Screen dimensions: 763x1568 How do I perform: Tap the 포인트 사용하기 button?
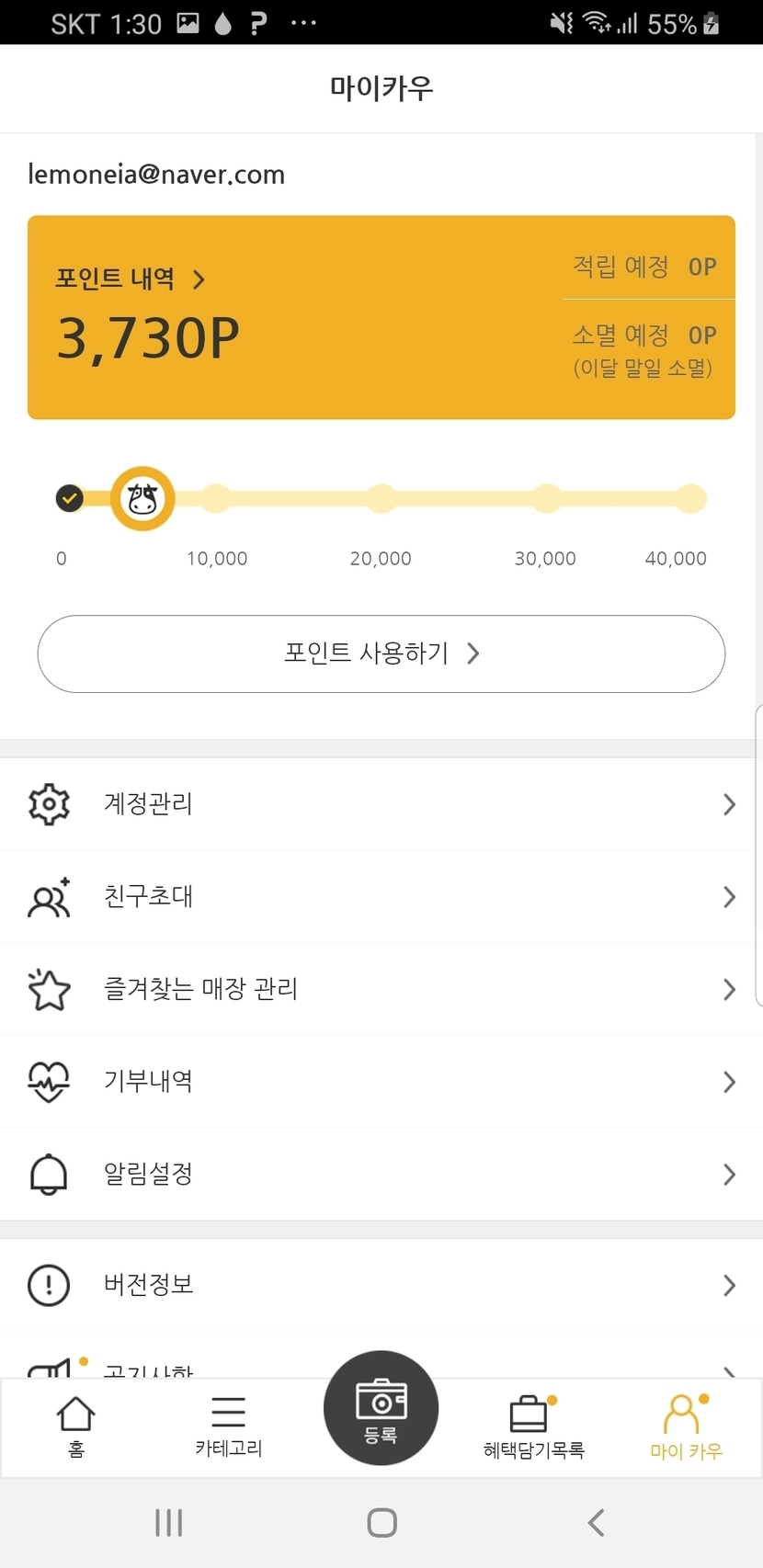point(381,653)
